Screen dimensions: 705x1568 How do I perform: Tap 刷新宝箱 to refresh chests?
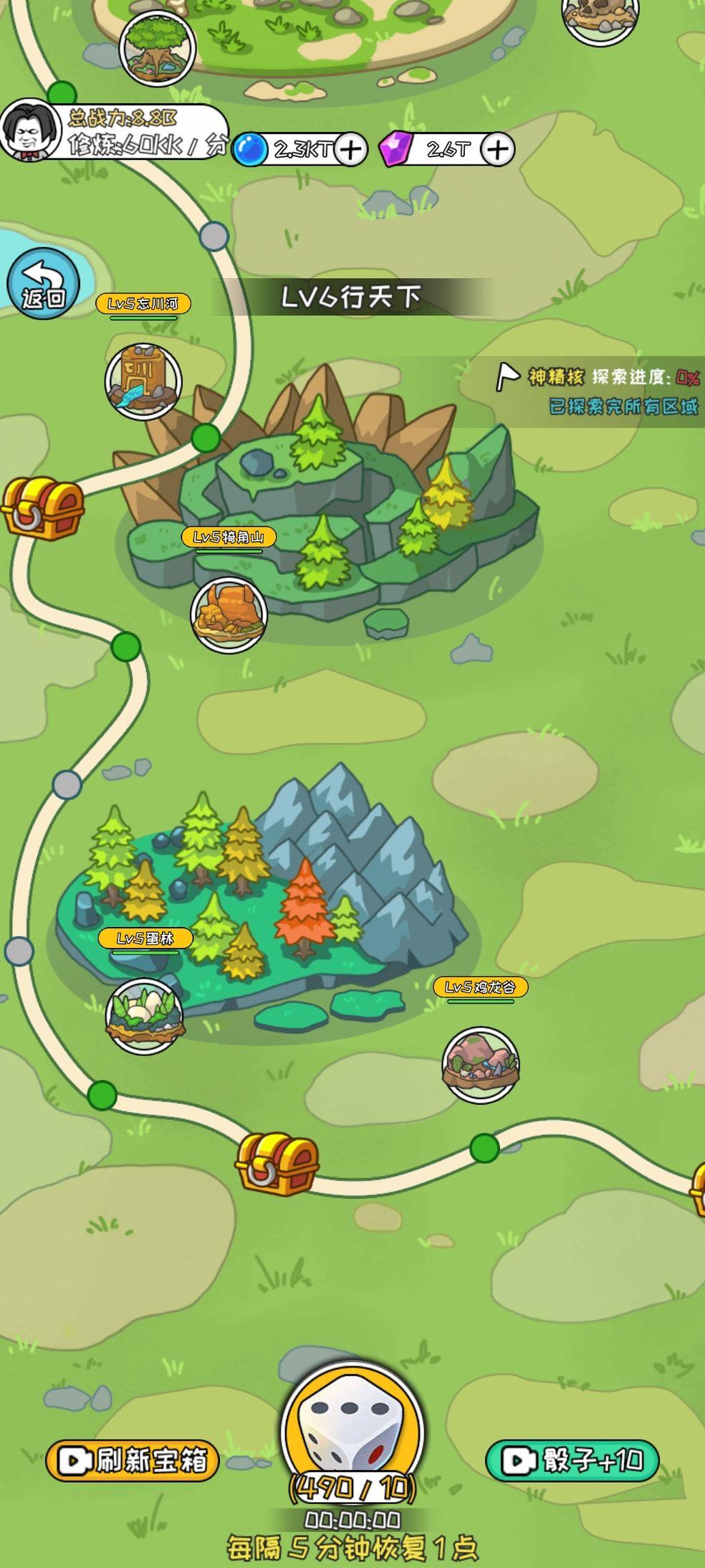pos(133,1460)
